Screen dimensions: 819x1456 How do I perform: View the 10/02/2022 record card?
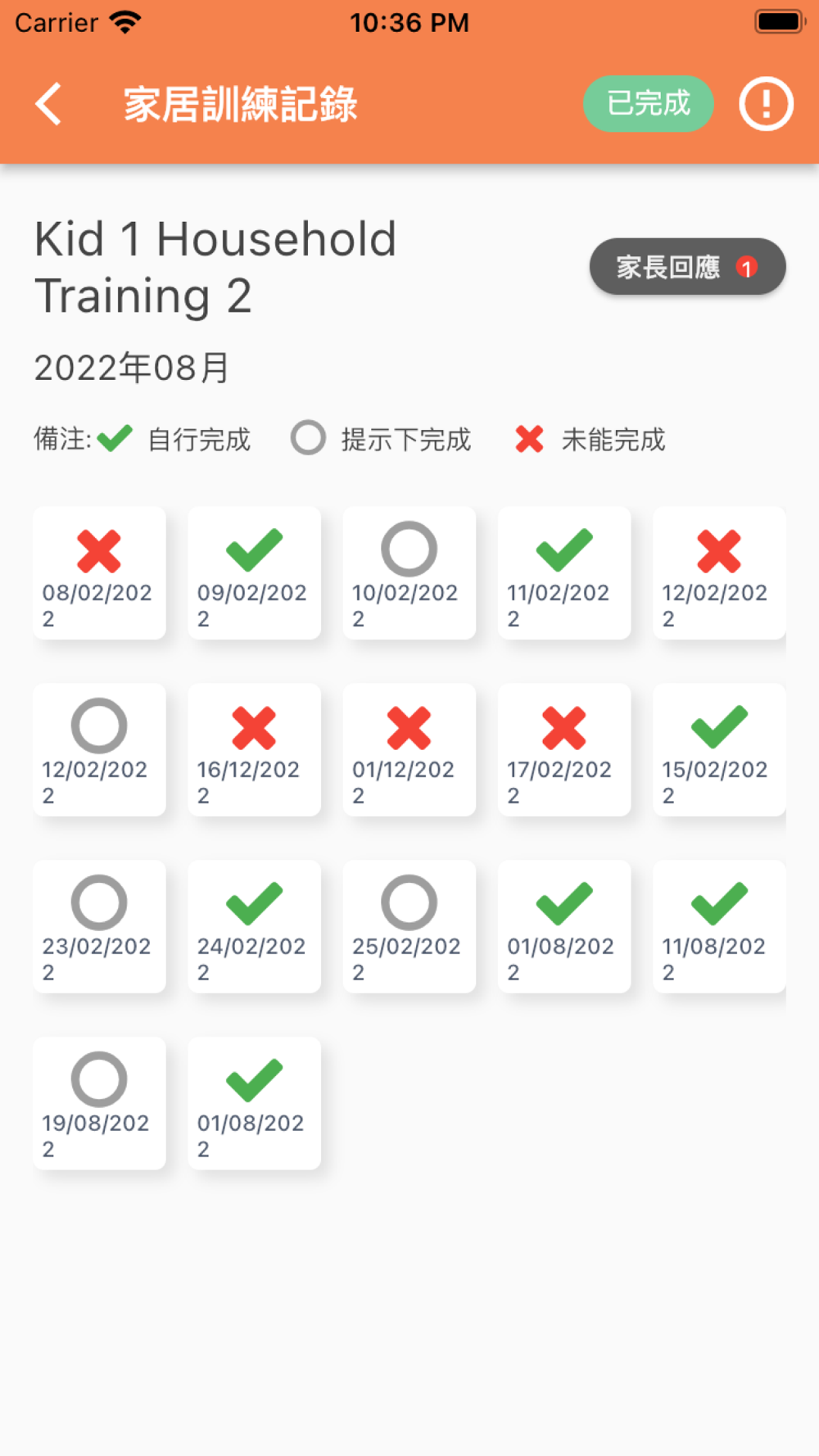pos(409,572)
